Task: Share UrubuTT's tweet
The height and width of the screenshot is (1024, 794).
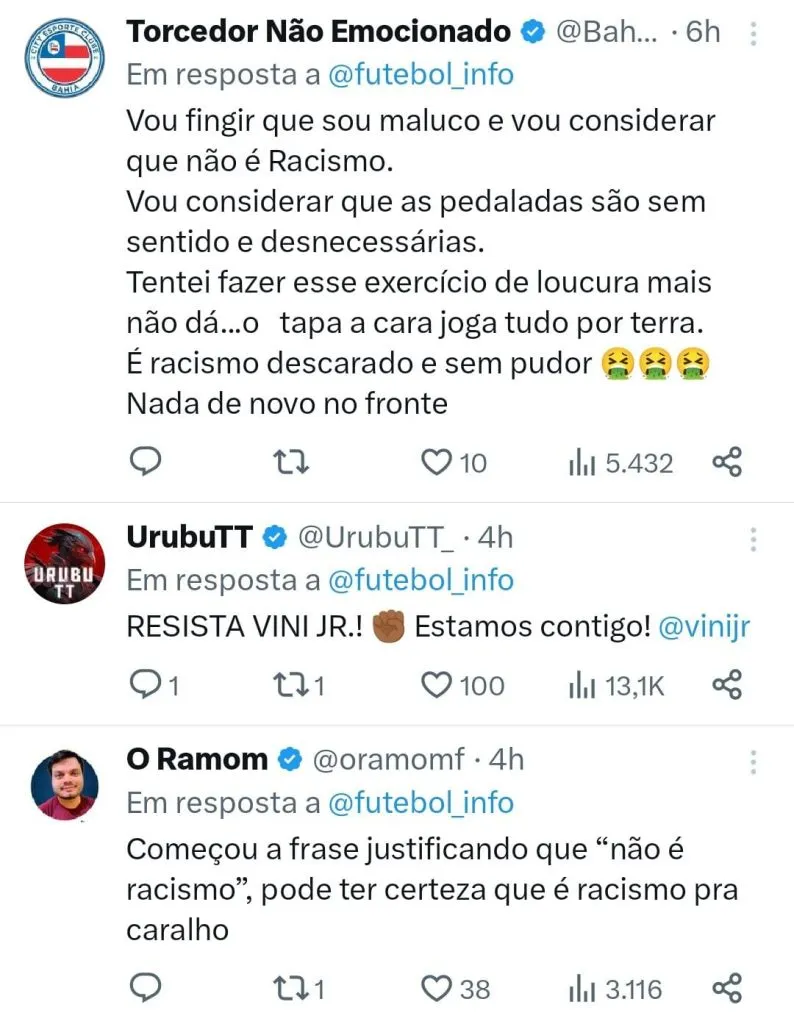Action: point(726,685)
